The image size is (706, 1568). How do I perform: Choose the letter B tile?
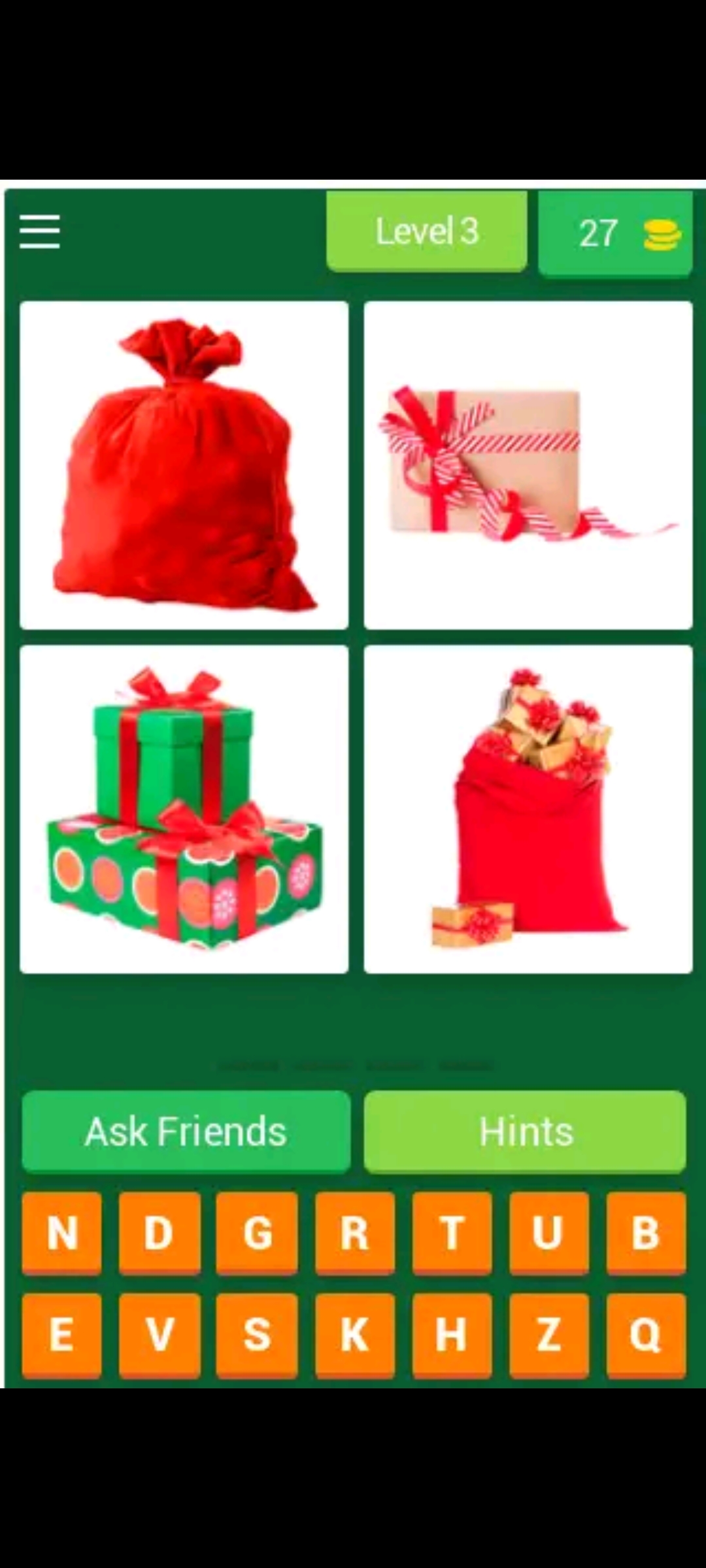click(x=646, y=1233)
